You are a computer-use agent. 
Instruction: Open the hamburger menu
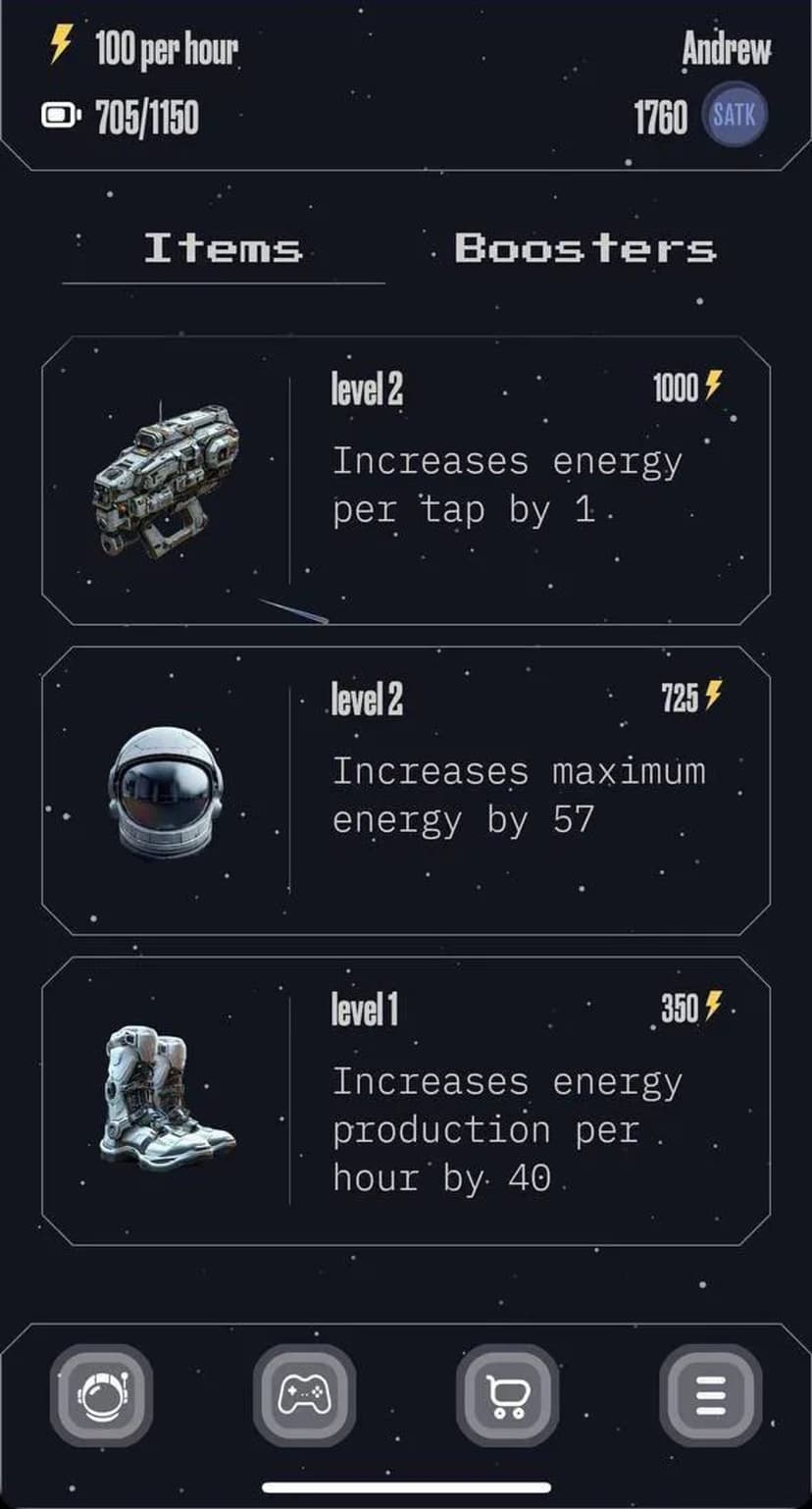(x=710, y=1394)
